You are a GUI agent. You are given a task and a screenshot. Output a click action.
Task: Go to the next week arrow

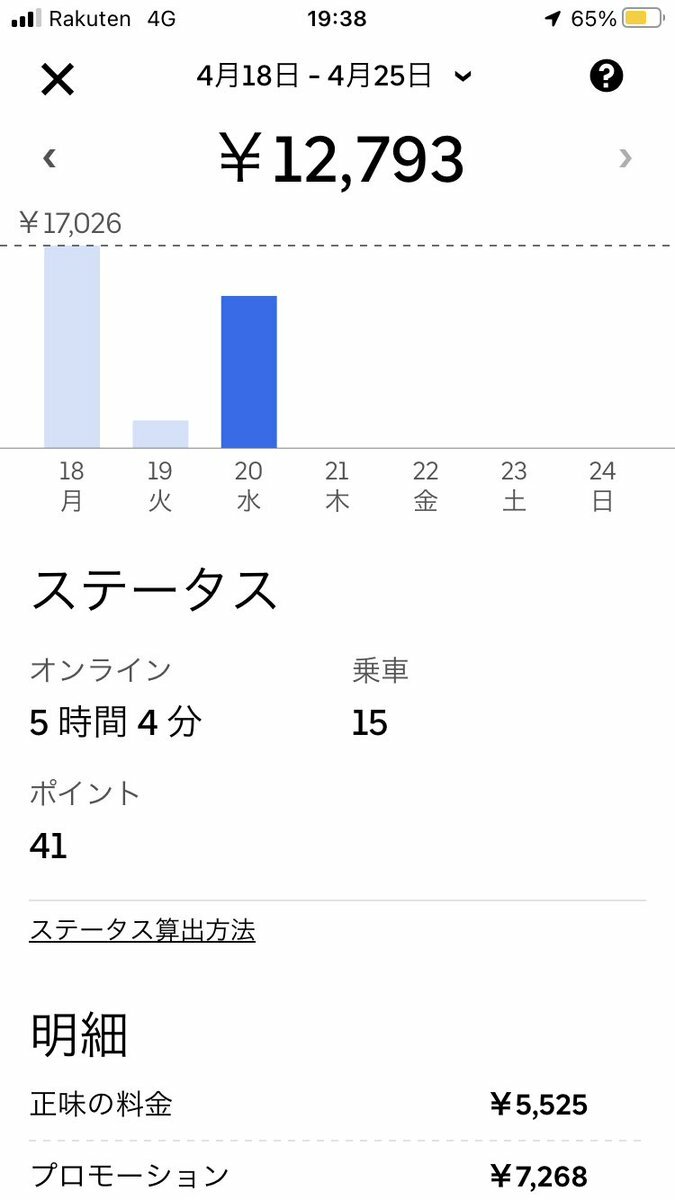pyautogui.click(x=625, y=157)
